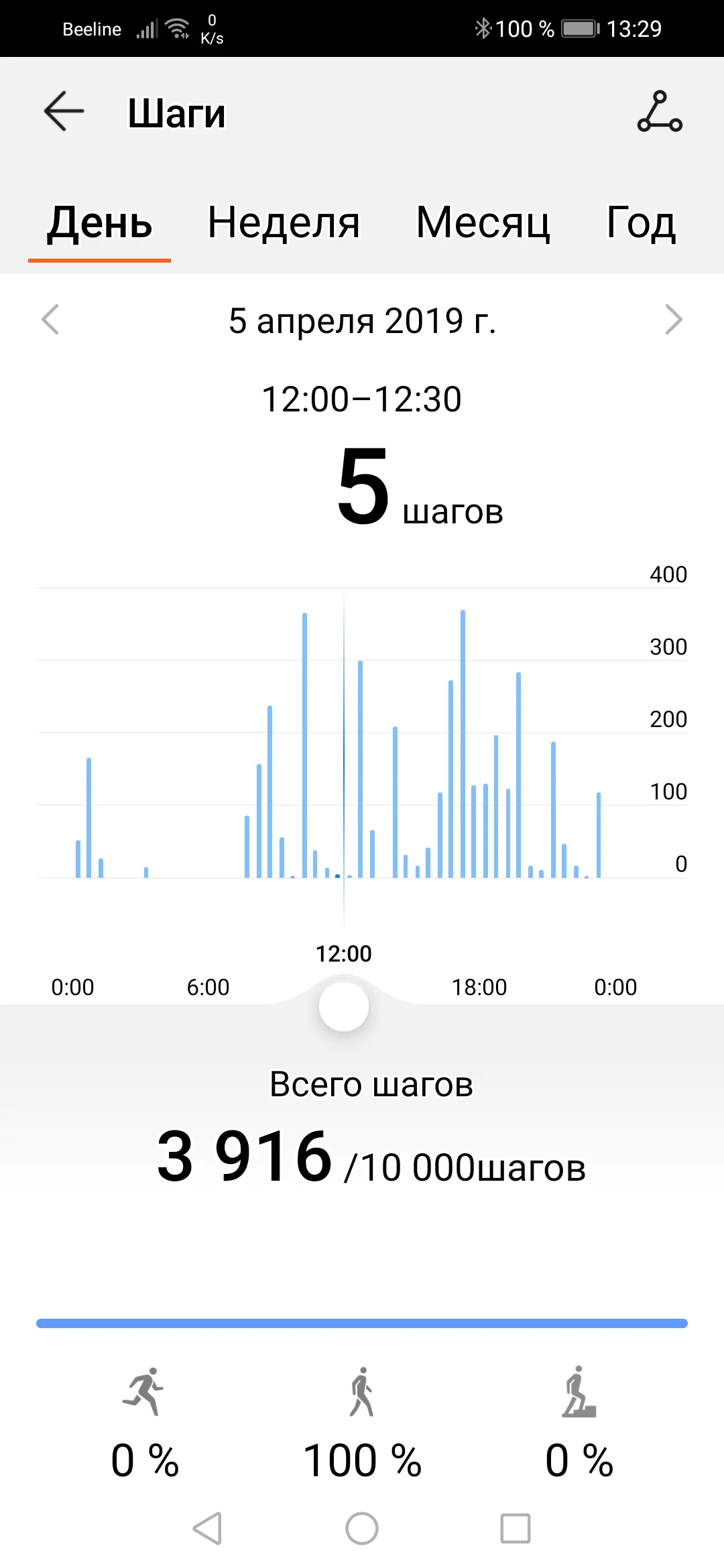Share the step data via top-right icon

[x=660, y=112]
